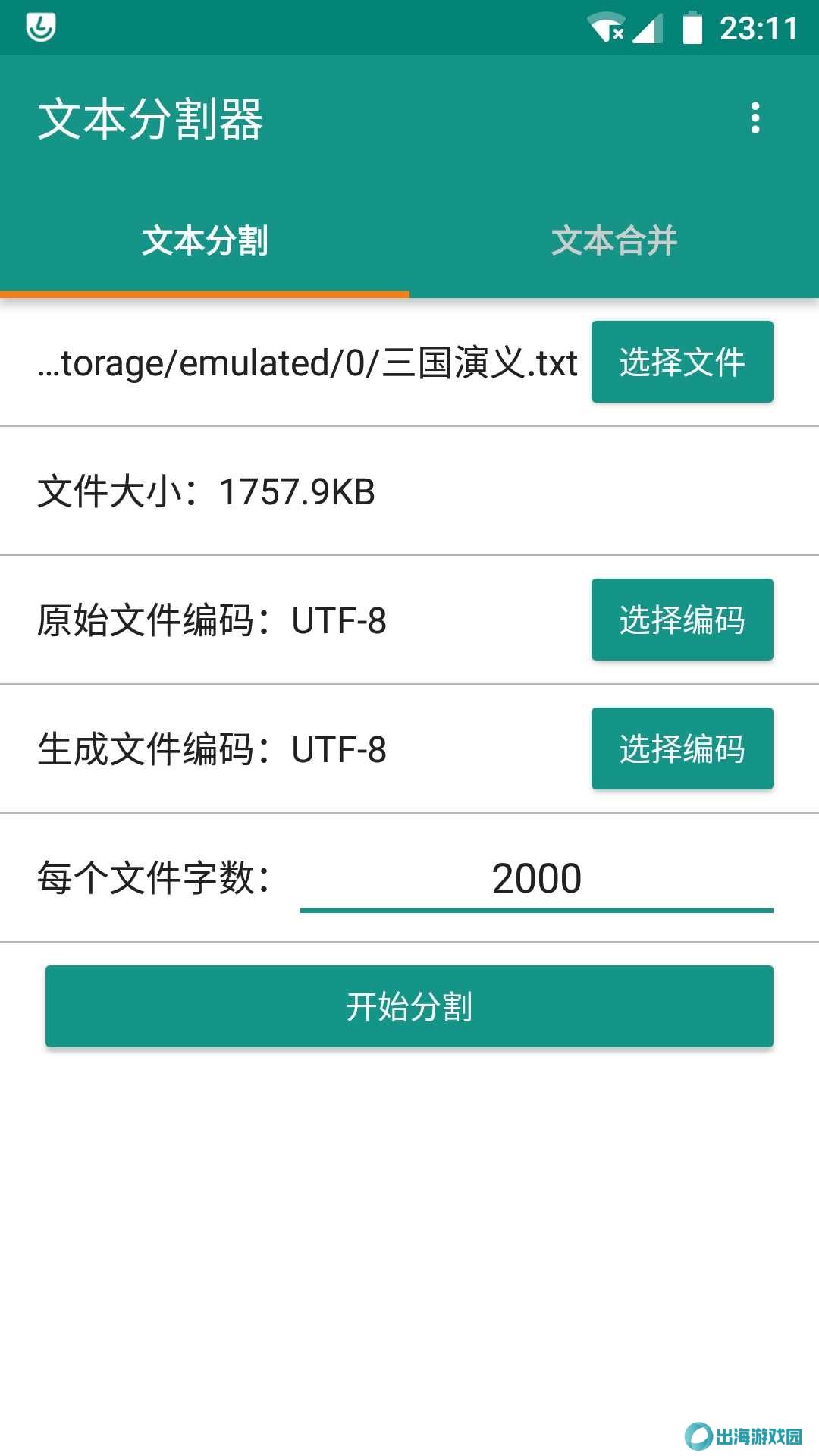Screen dimensions: 819x1456
Task: Switch to the 文本合并 tab
Action: (x=614, y=241)
